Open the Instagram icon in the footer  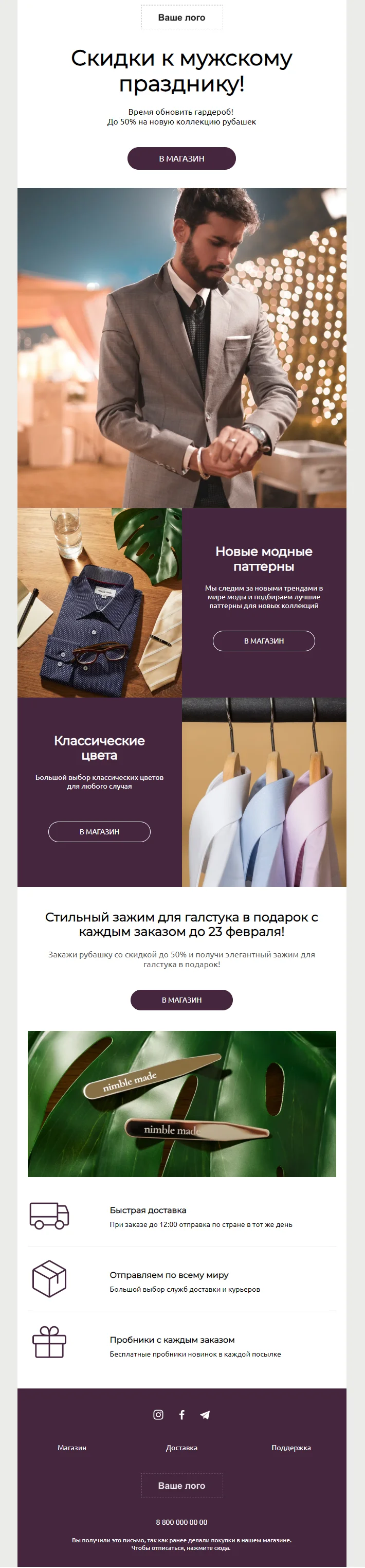point(158,1415)
